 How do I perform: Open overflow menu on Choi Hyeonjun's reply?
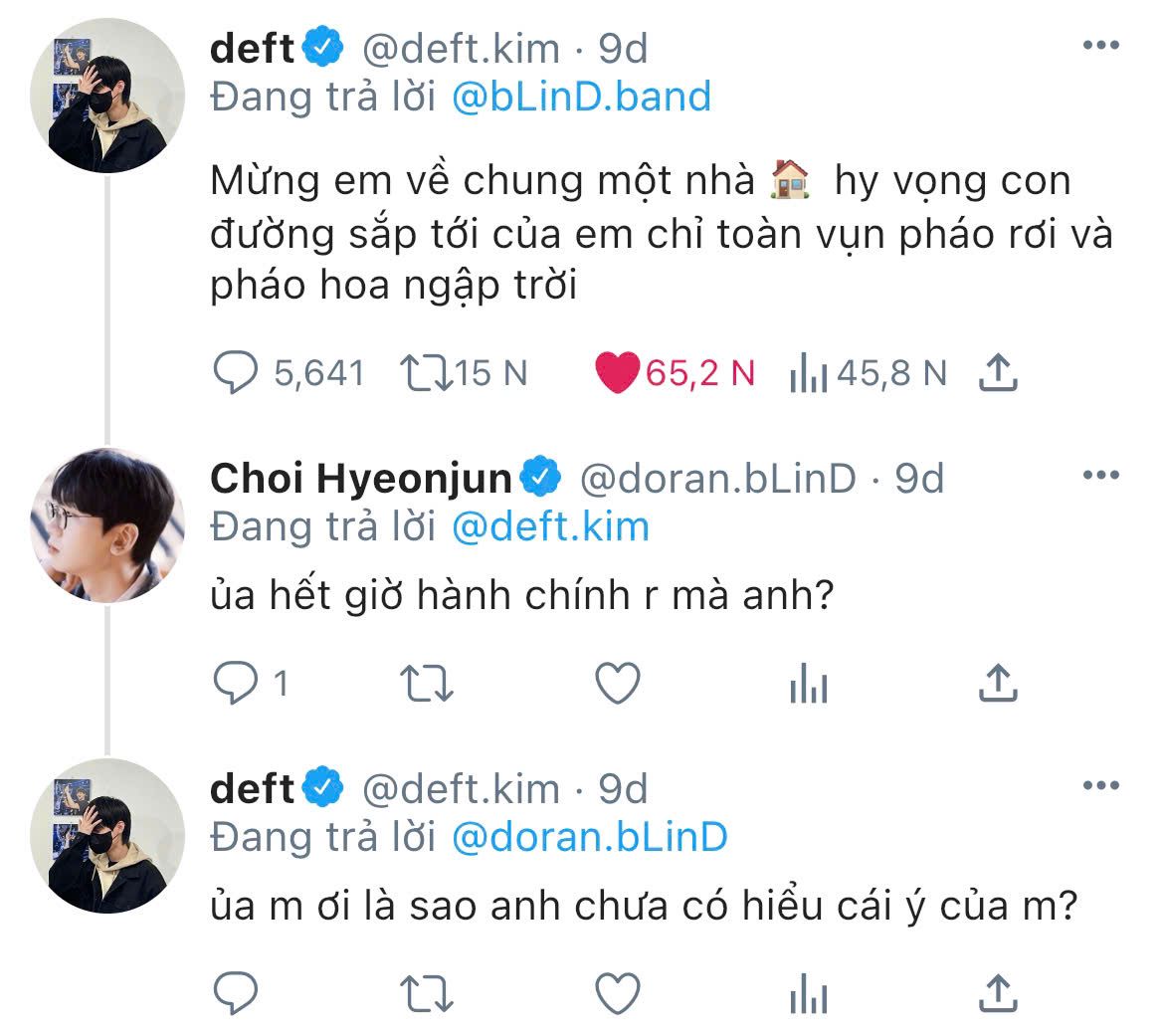(x=1101, y=476)
